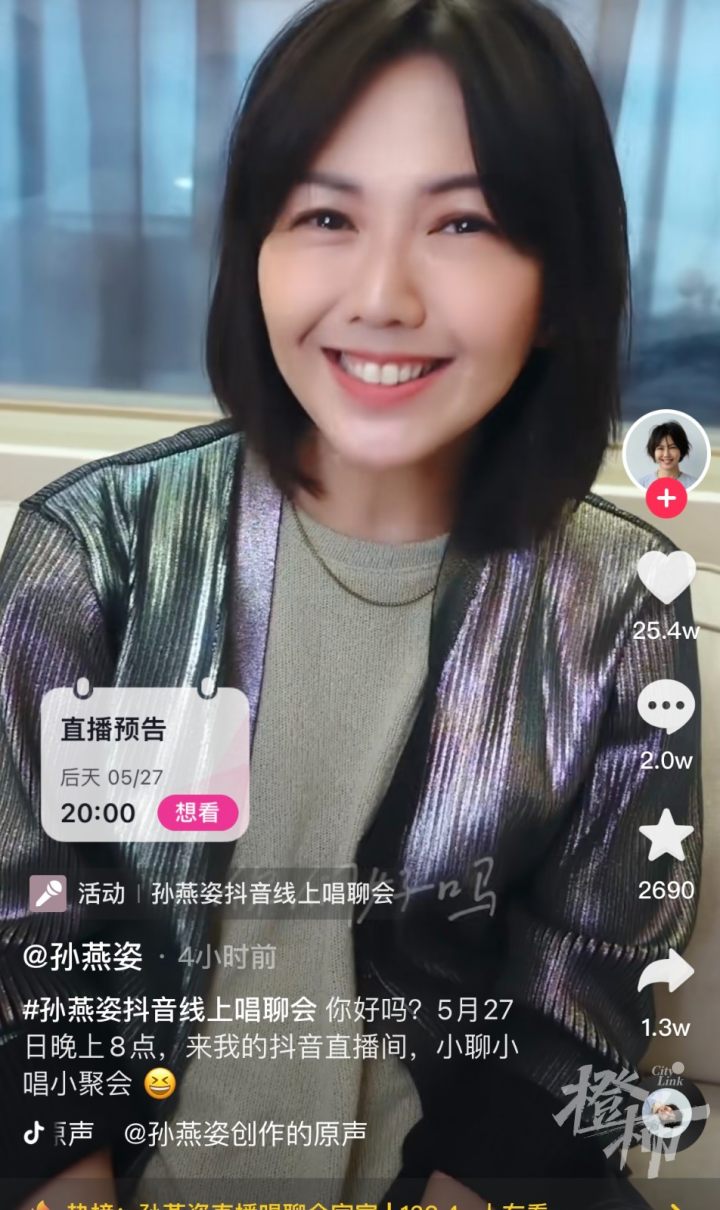Favorite this video with the star

[666, 835]
